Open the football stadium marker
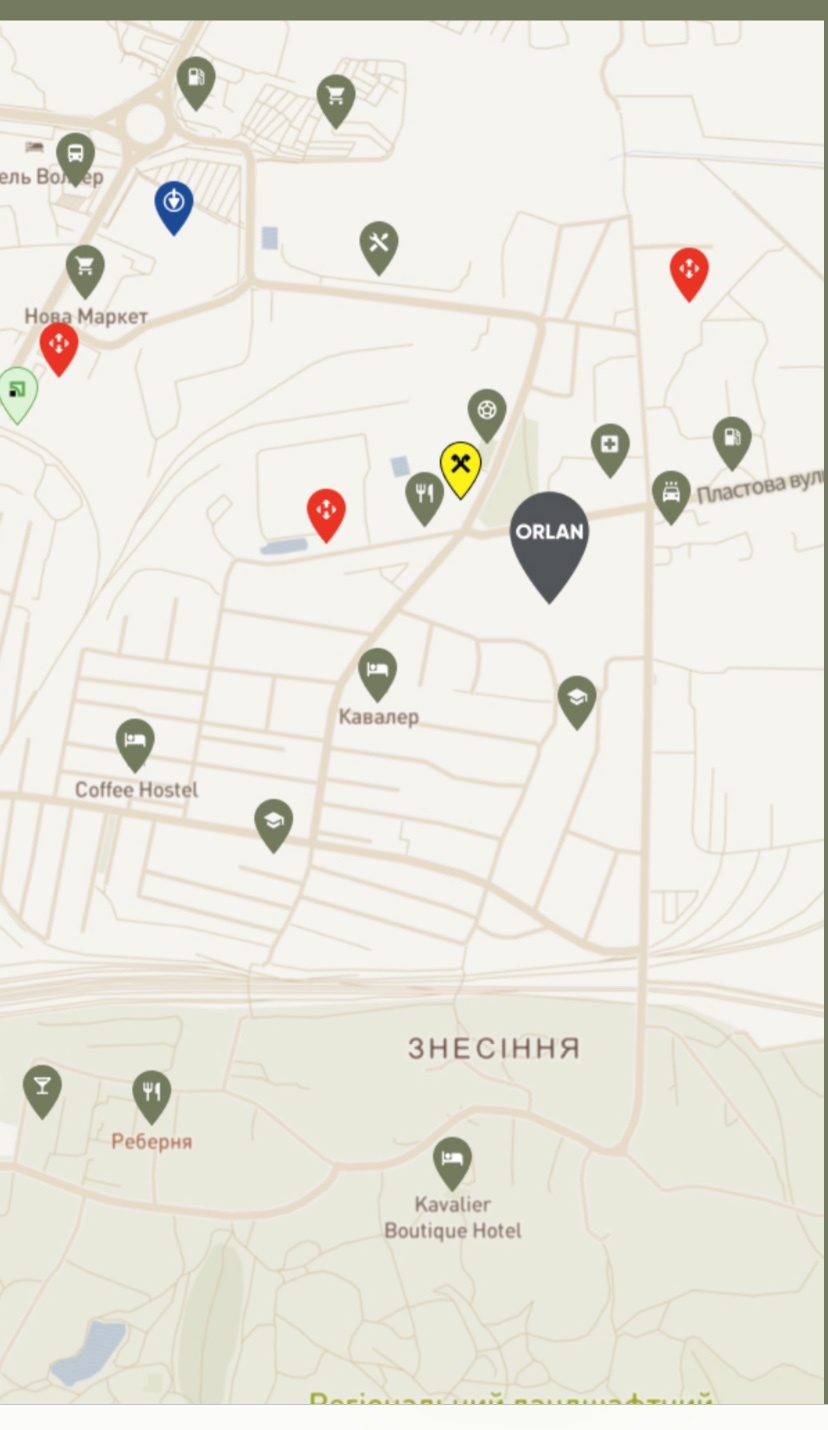 pyautogui.click(x=487, y=415)
